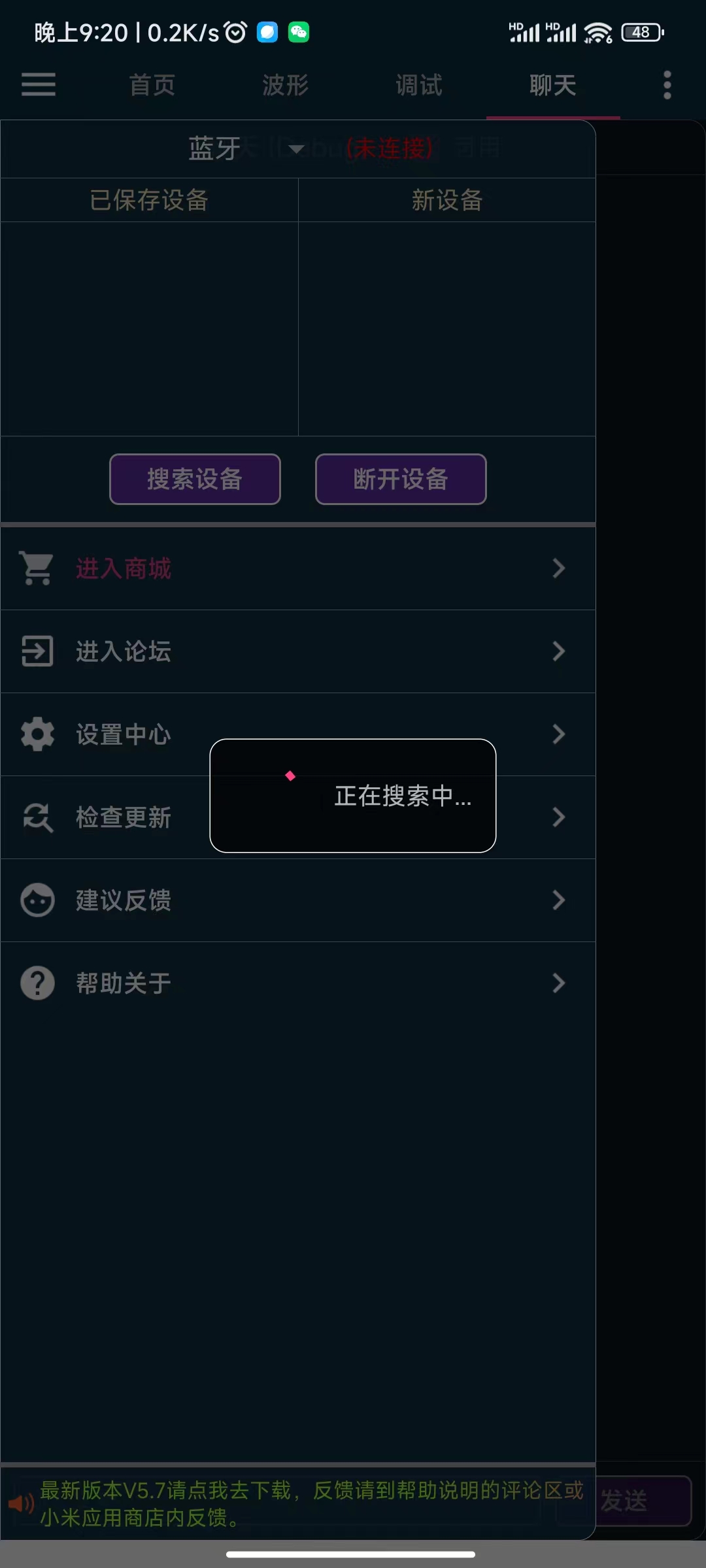706x1568 pixels.
Task: Switch to the 首页 tab
Action: [x=152, y=85]
